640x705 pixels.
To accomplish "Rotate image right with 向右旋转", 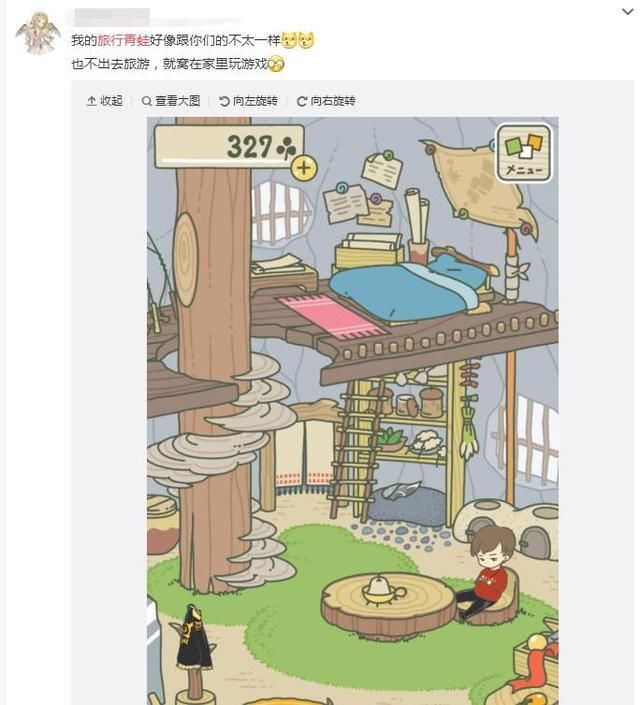I will coord(326,101).
